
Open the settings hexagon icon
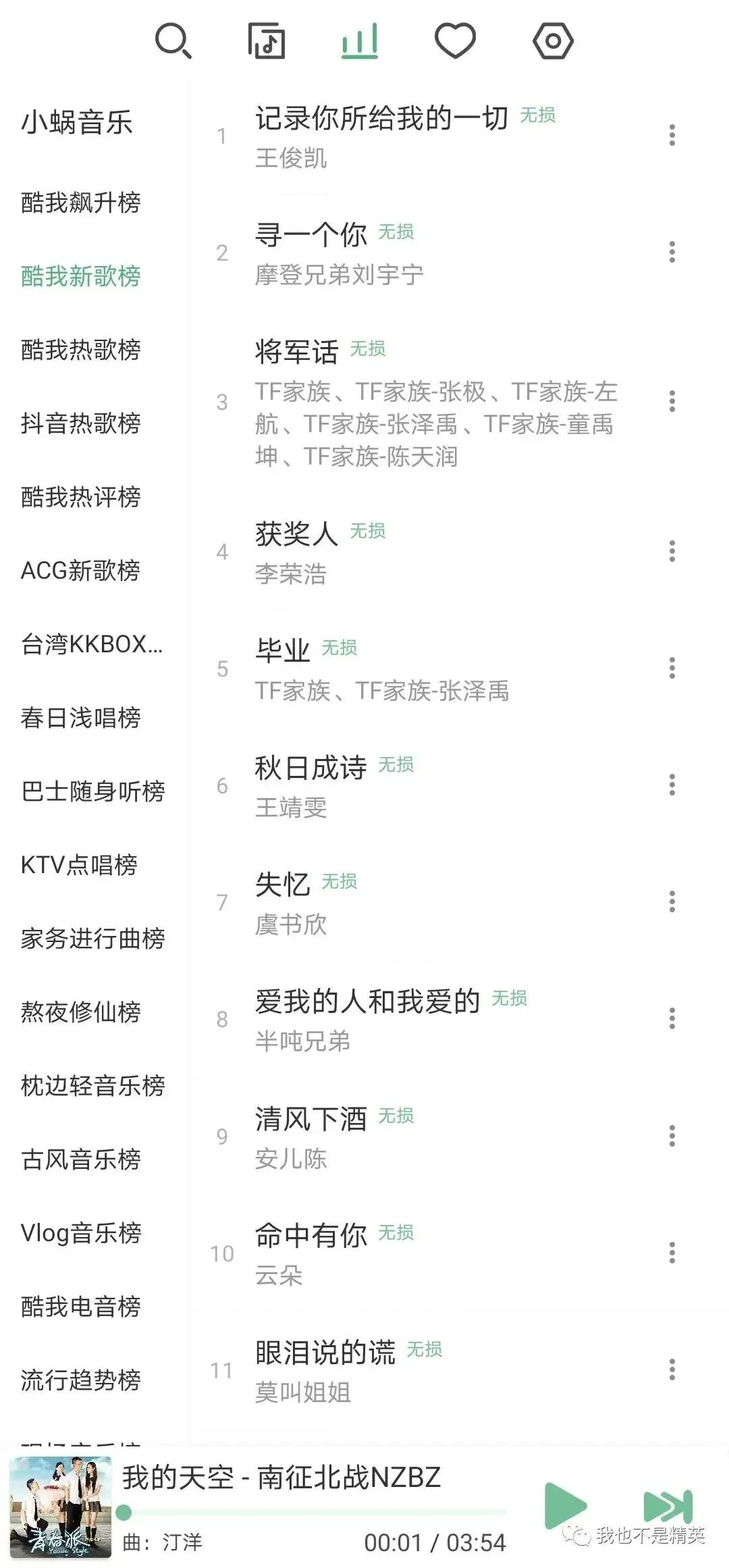553,41
